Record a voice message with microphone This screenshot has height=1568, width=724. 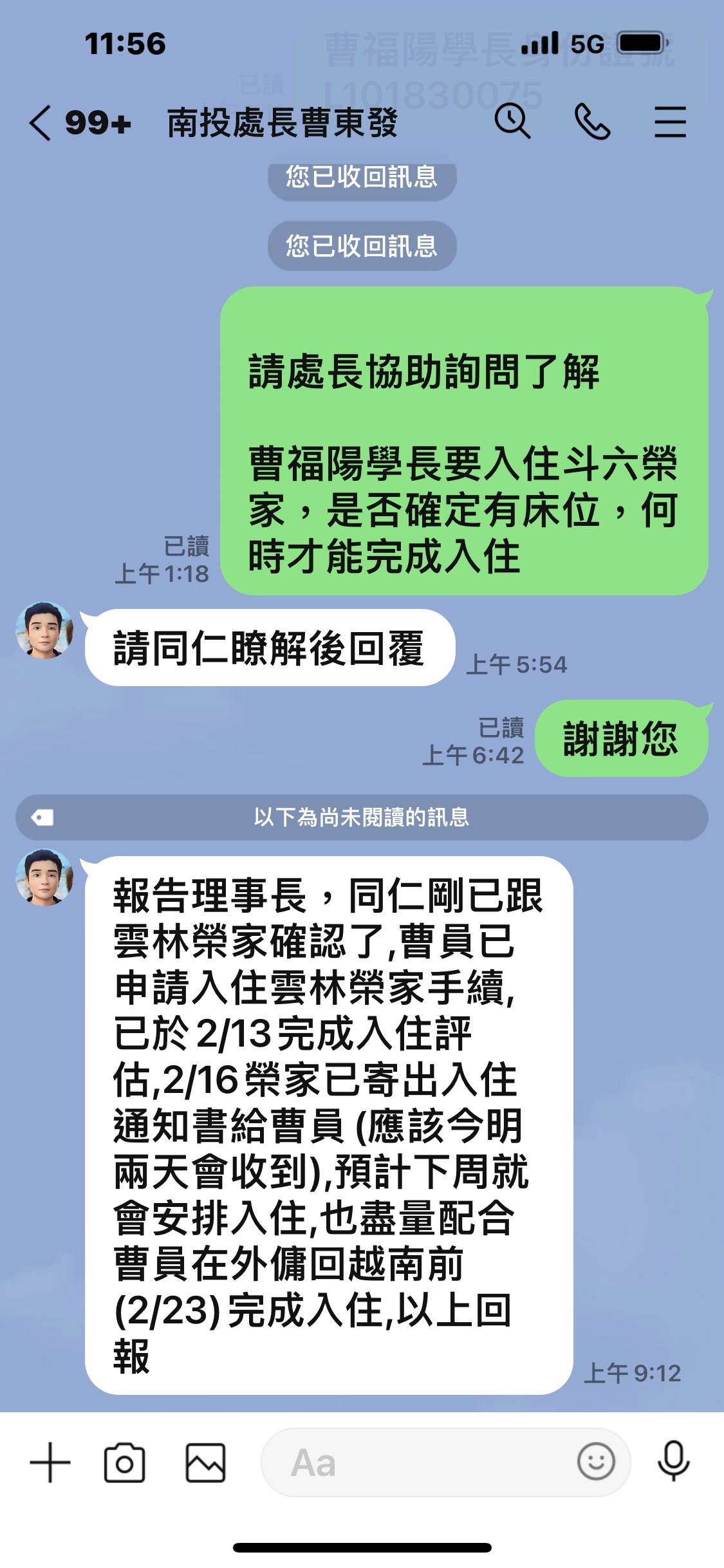(673, 1461)
